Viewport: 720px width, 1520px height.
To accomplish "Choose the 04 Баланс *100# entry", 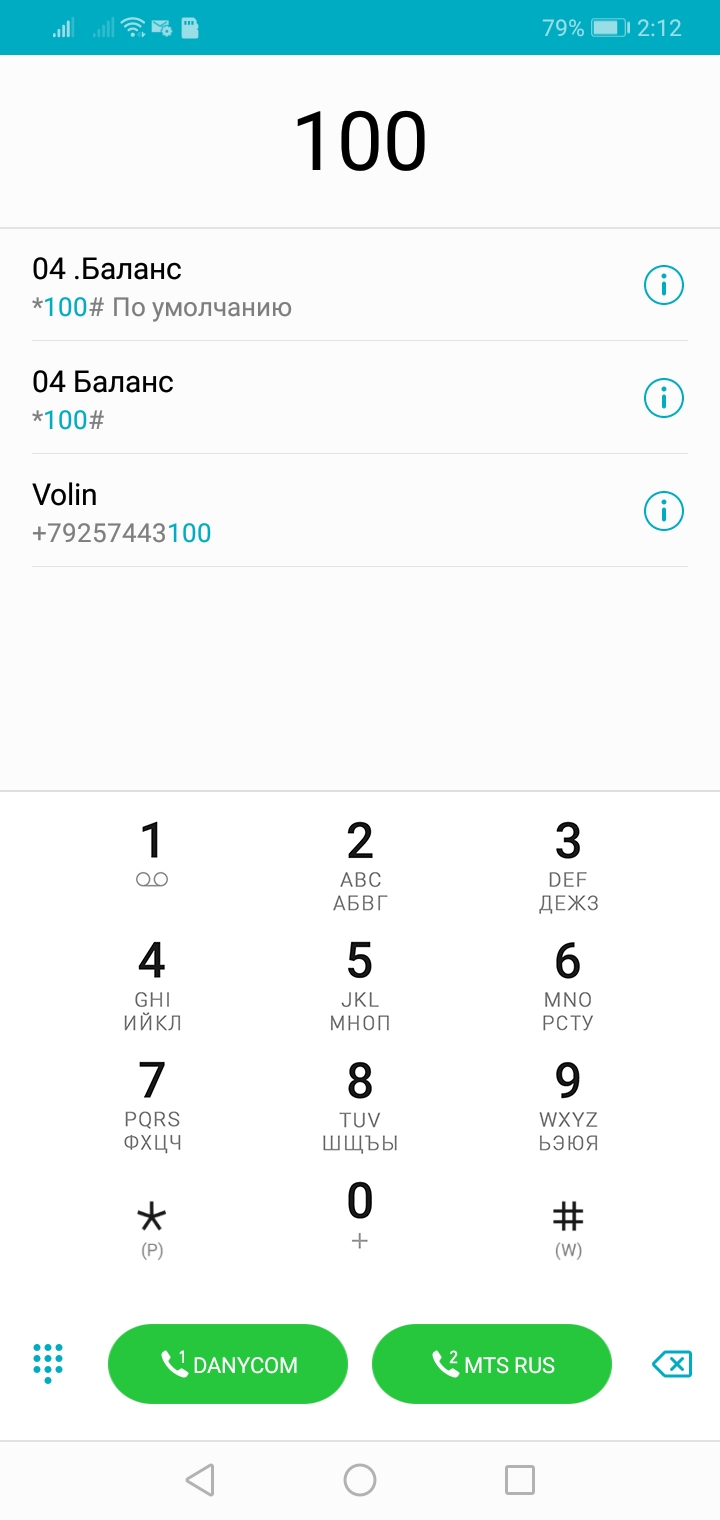I will click(x=300, y=398).
